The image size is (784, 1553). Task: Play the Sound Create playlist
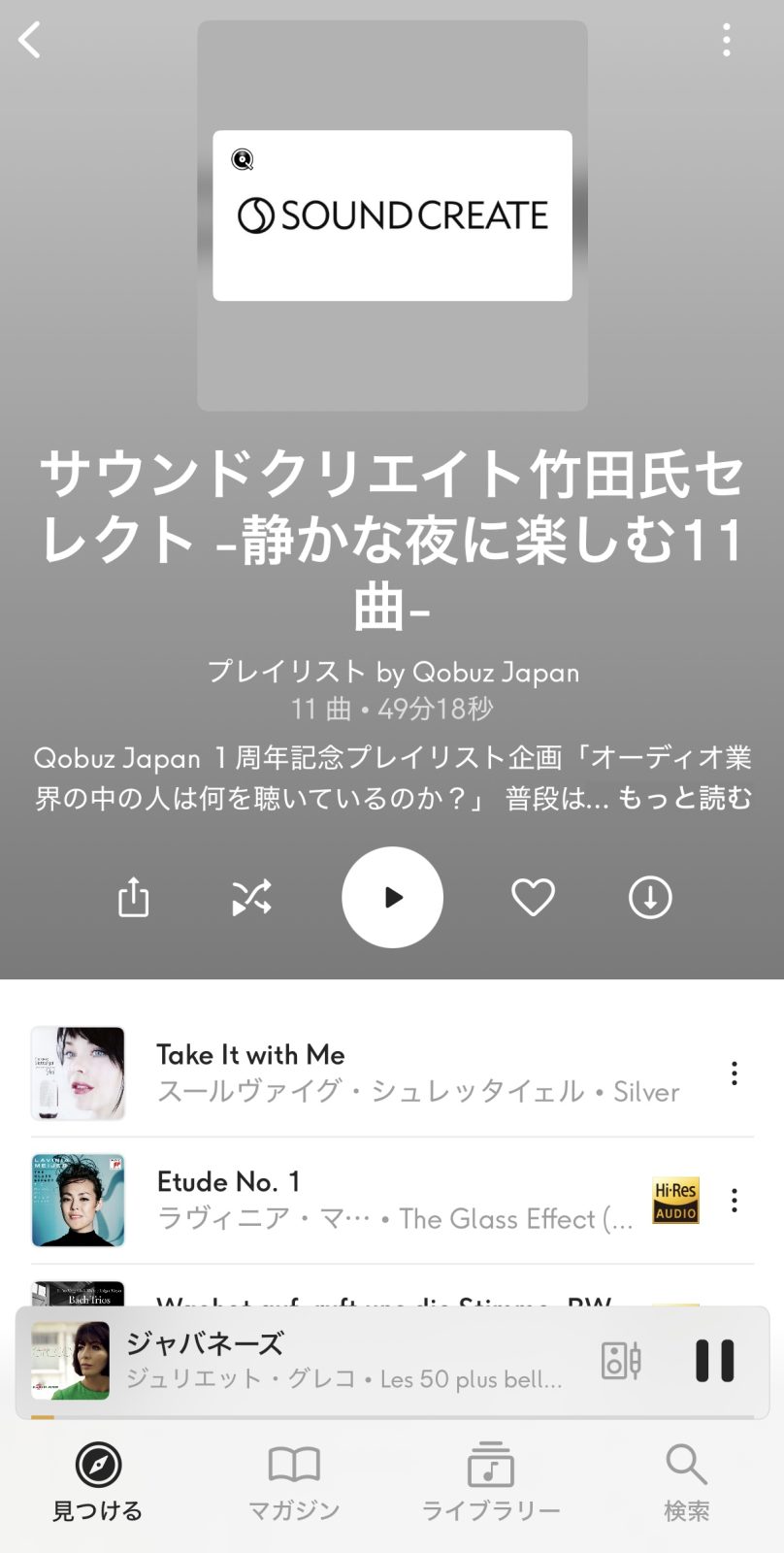[392, 897]
